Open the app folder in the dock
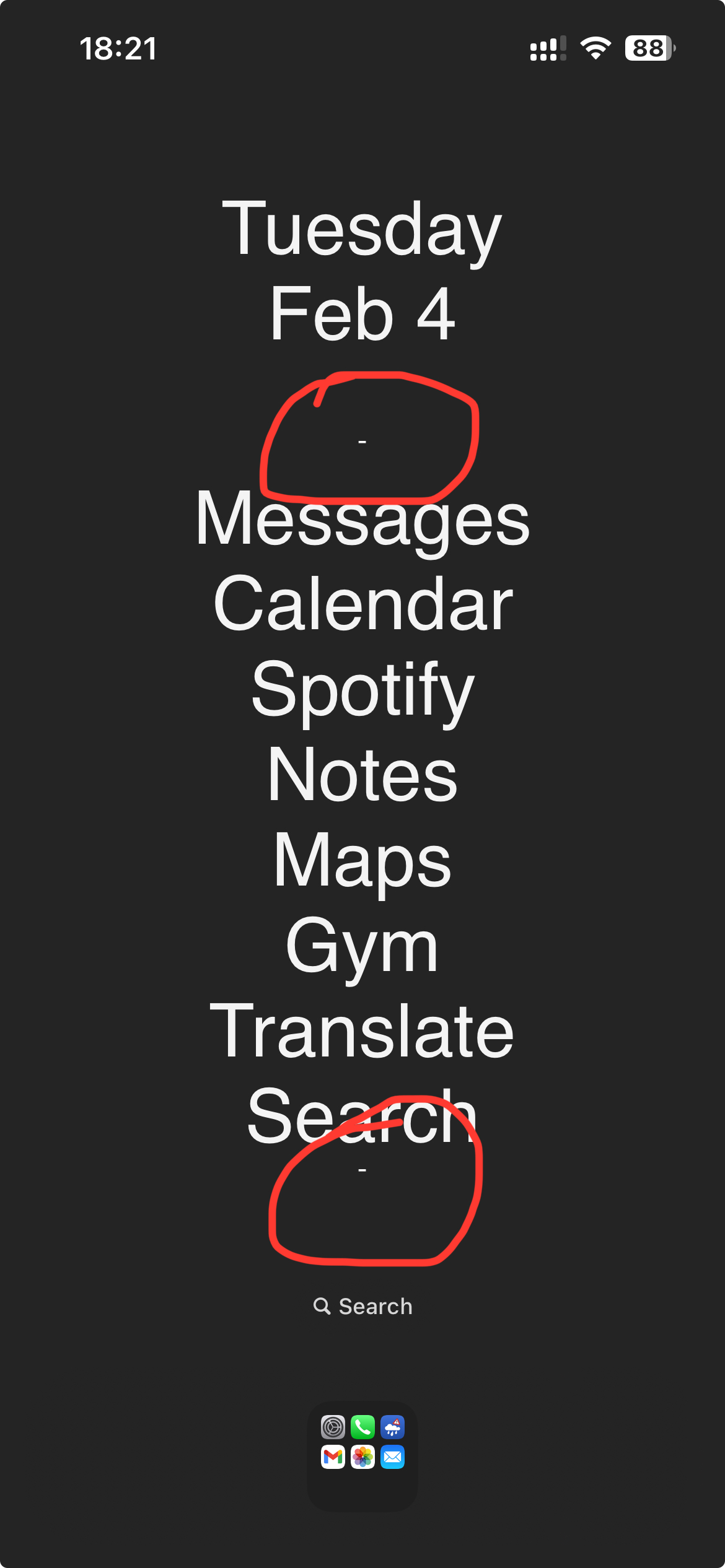 (362, 1455)
